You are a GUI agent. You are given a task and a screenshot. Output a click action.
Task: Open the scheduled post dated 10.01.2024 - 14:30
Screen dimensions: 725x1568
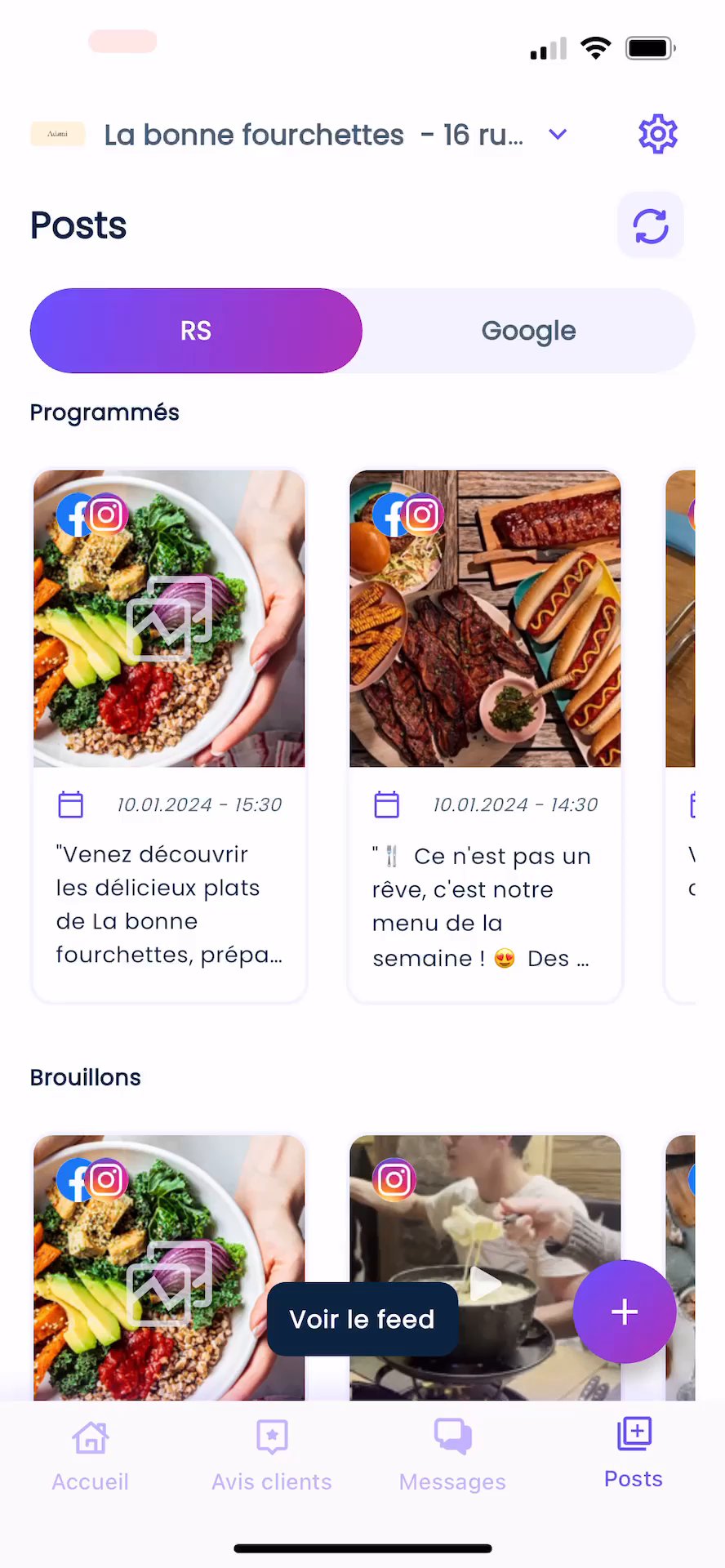[485, 735]
